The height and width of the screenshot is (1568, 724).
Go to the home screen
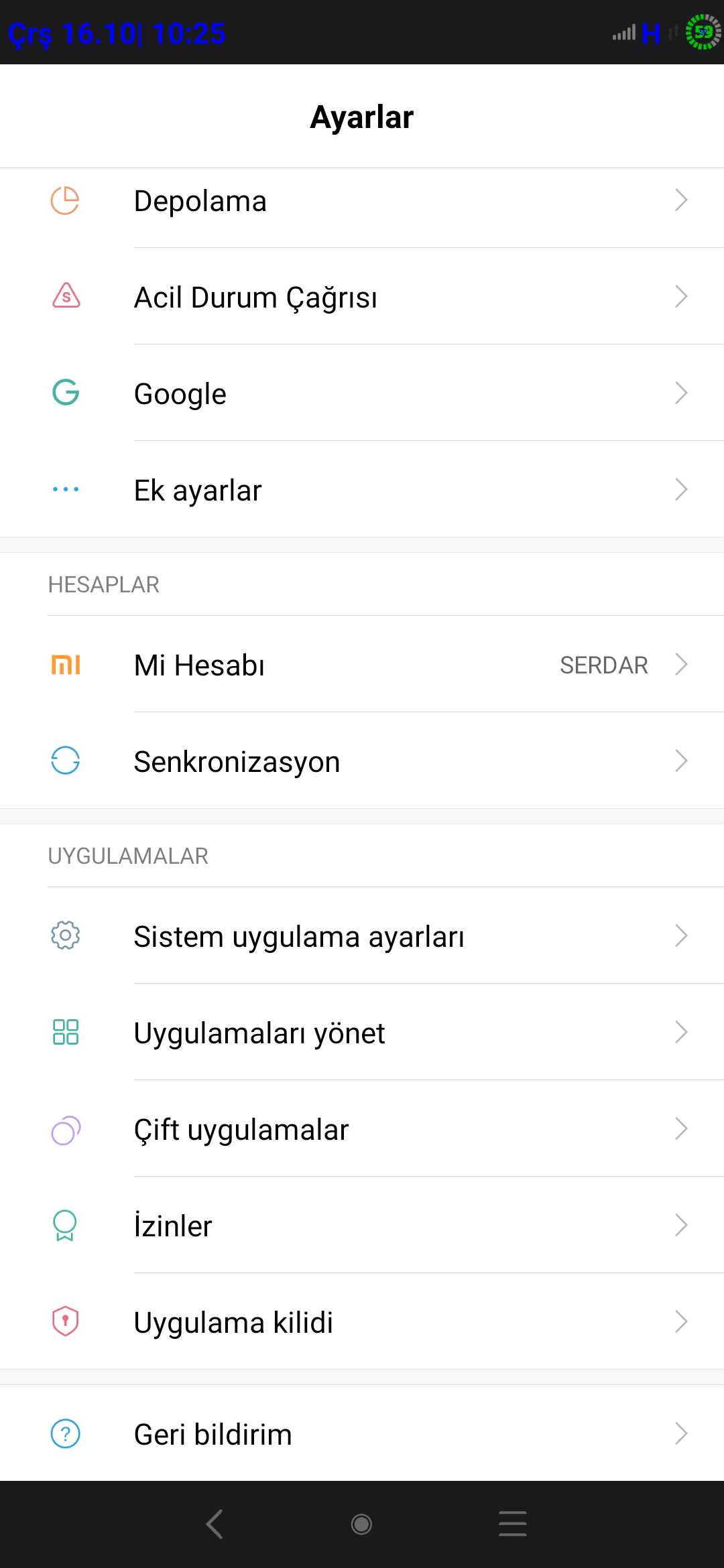[x=361, y=1524]
